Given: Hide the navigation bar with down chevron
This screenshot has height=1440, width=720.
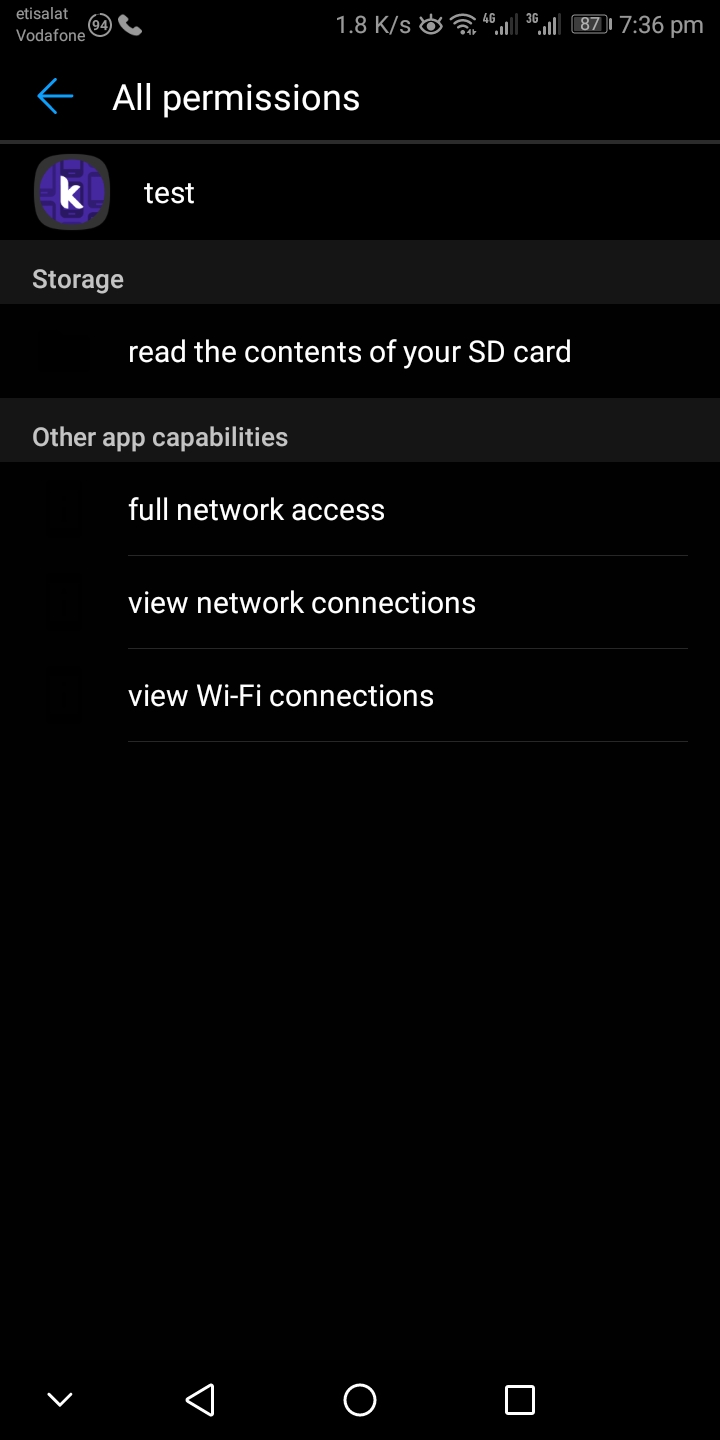Looking at the screenshot, I should click(x=60, y=1399).
